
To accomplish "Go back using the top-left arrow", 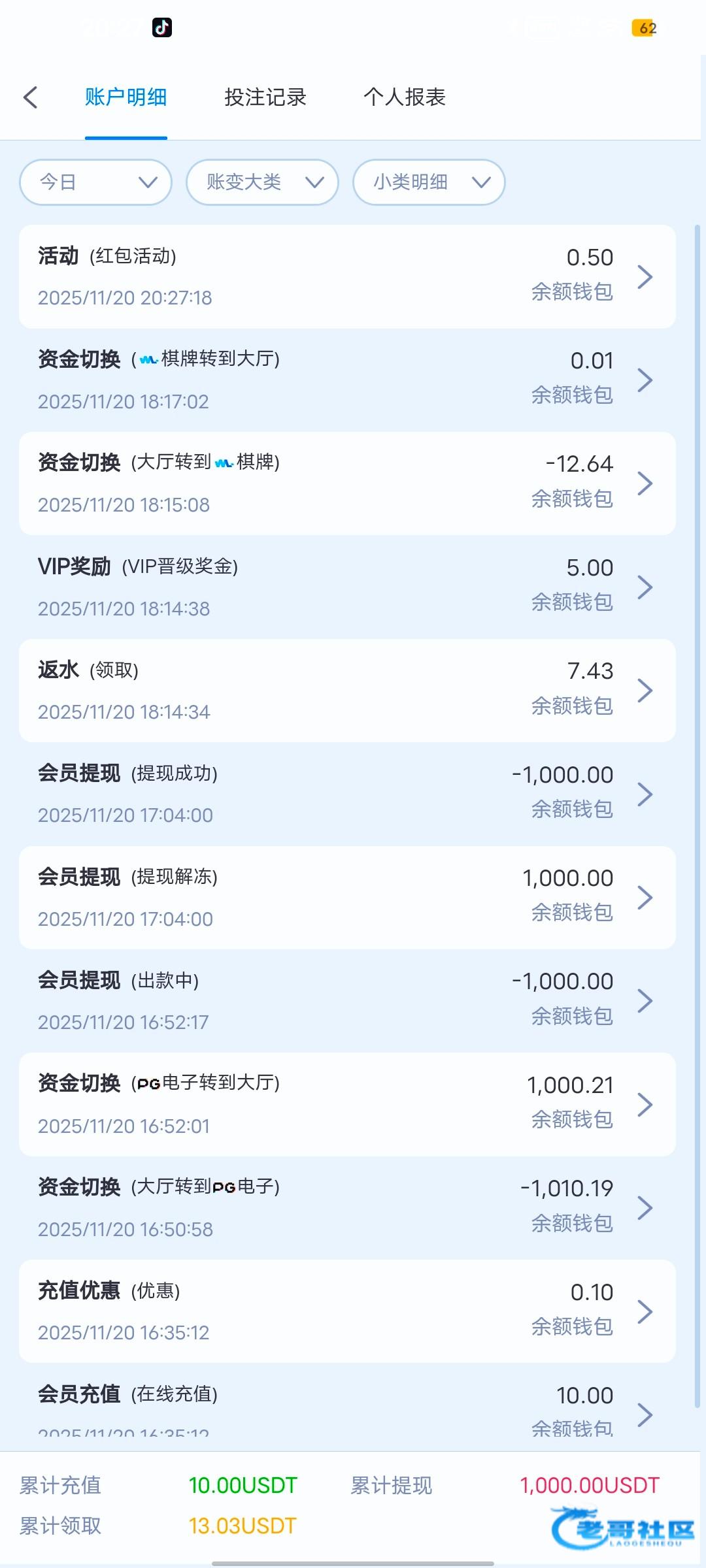I will 30,97.
